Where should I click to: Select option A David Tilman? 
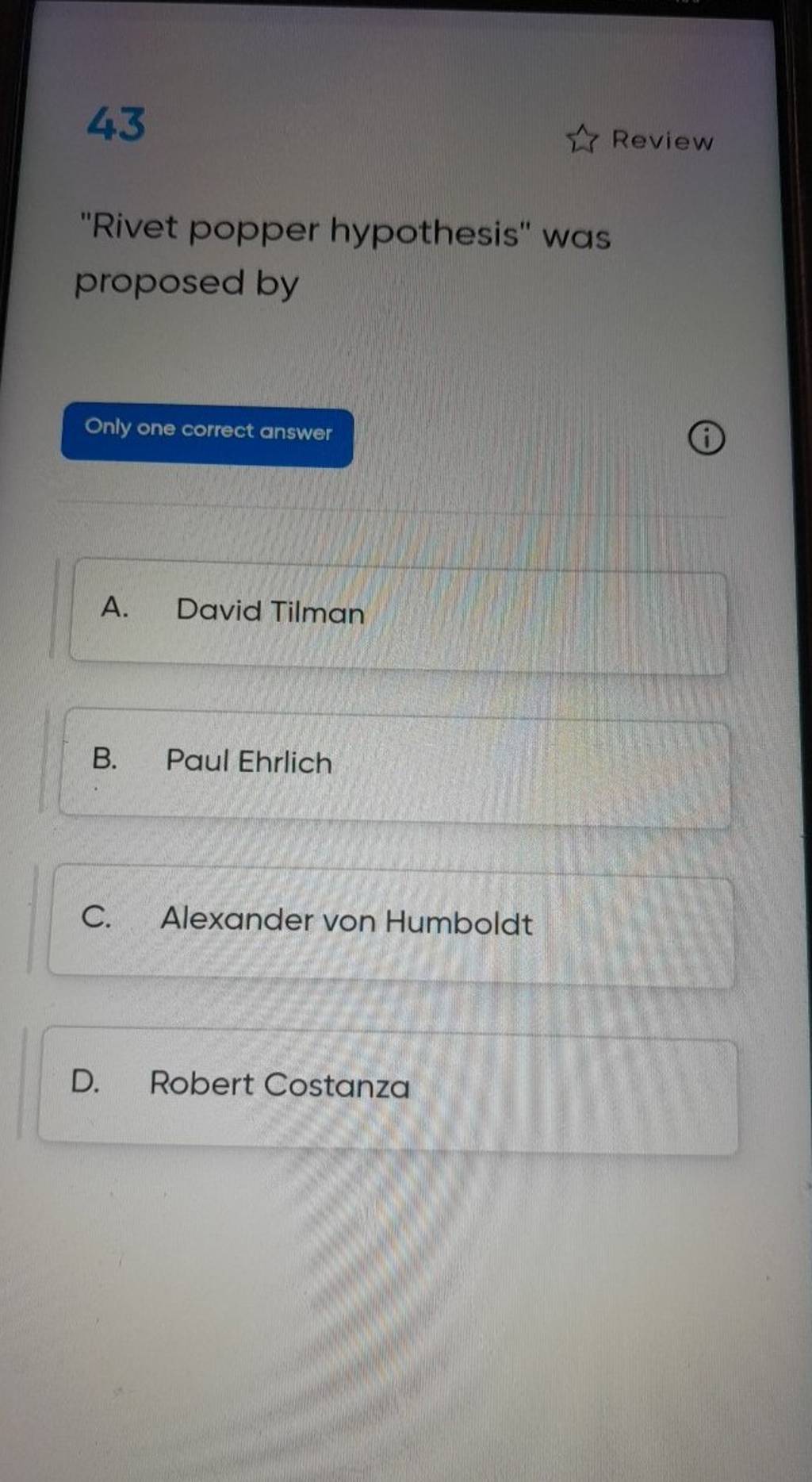[396, 615]
